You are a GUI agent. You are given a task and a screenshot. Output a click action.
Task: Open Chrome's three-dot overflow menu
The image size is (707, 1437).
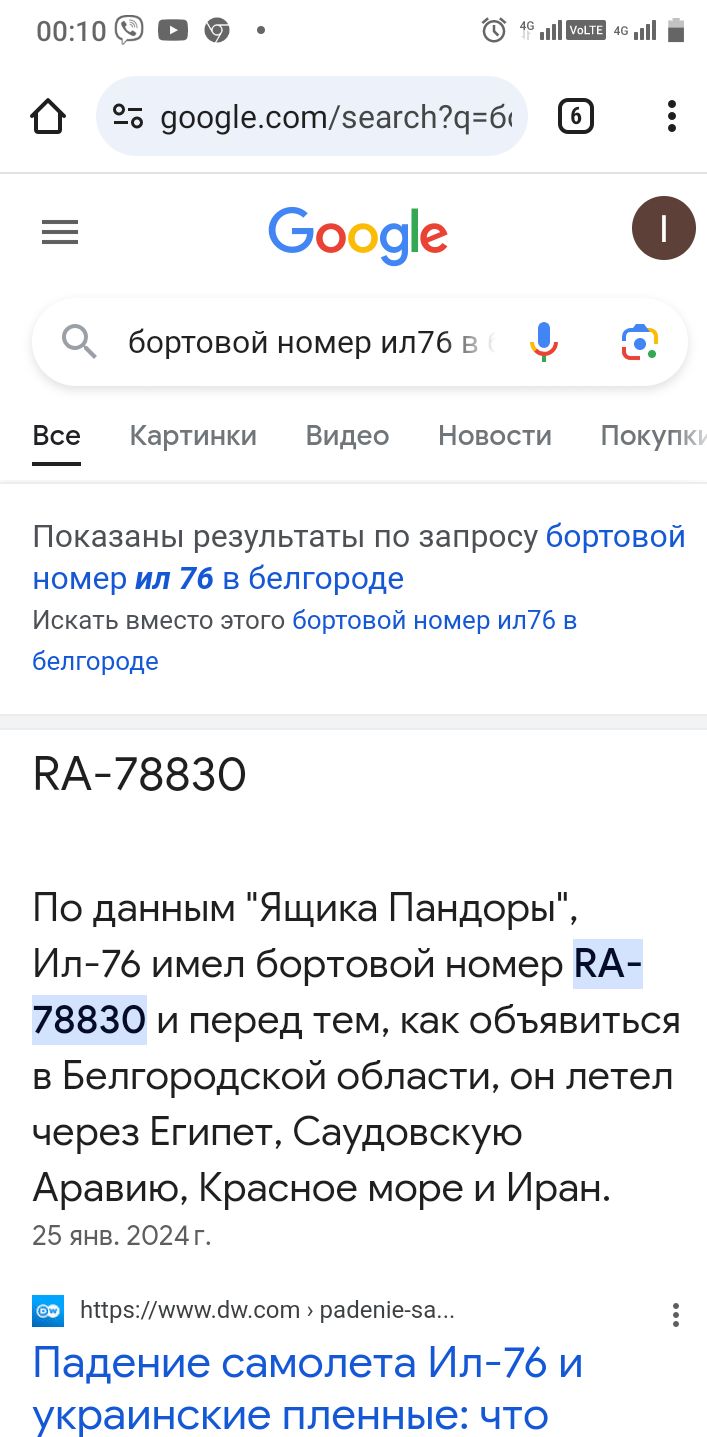click(x=672, y=117)
